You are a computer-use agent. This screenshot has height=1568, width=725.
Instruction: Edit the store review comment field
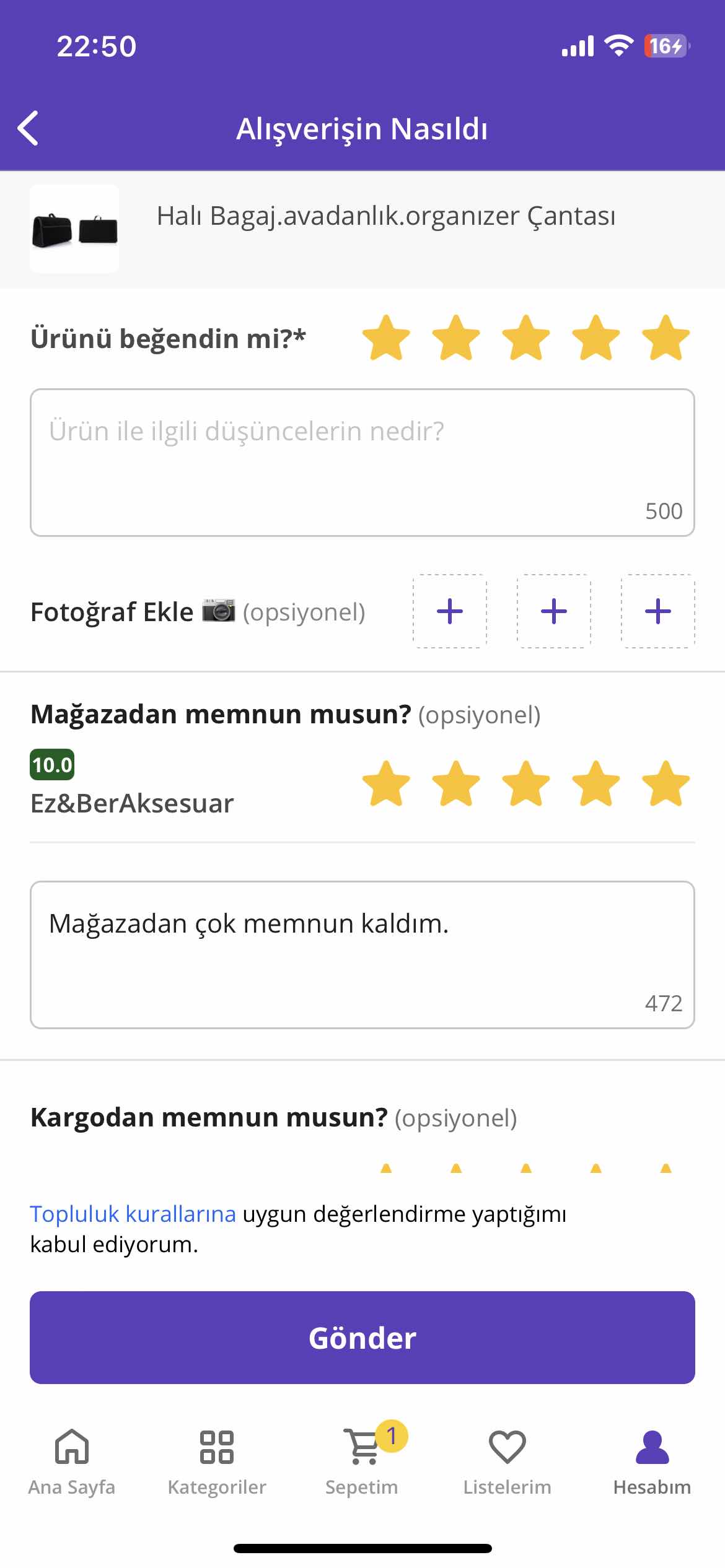[362, 954]
